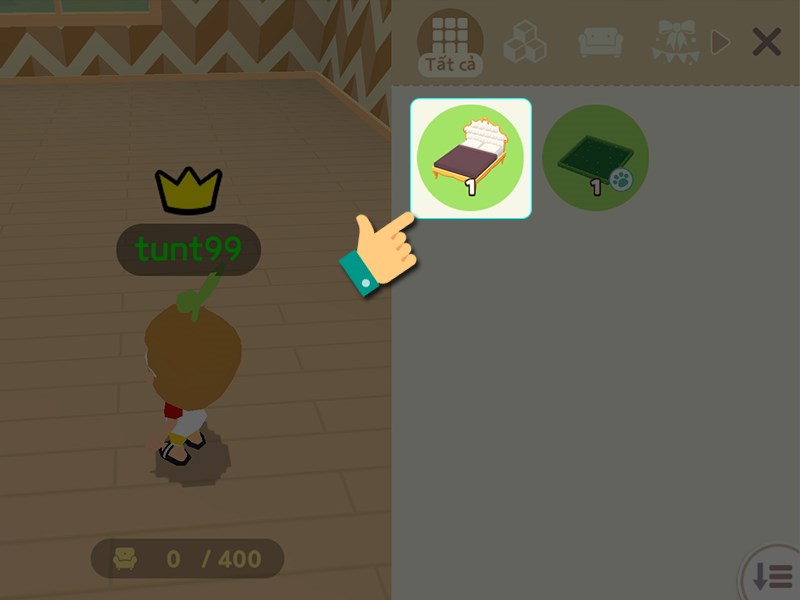Show more categories with the arrow
The width and height of the screenshot is (800, 600).
(719, 42)
